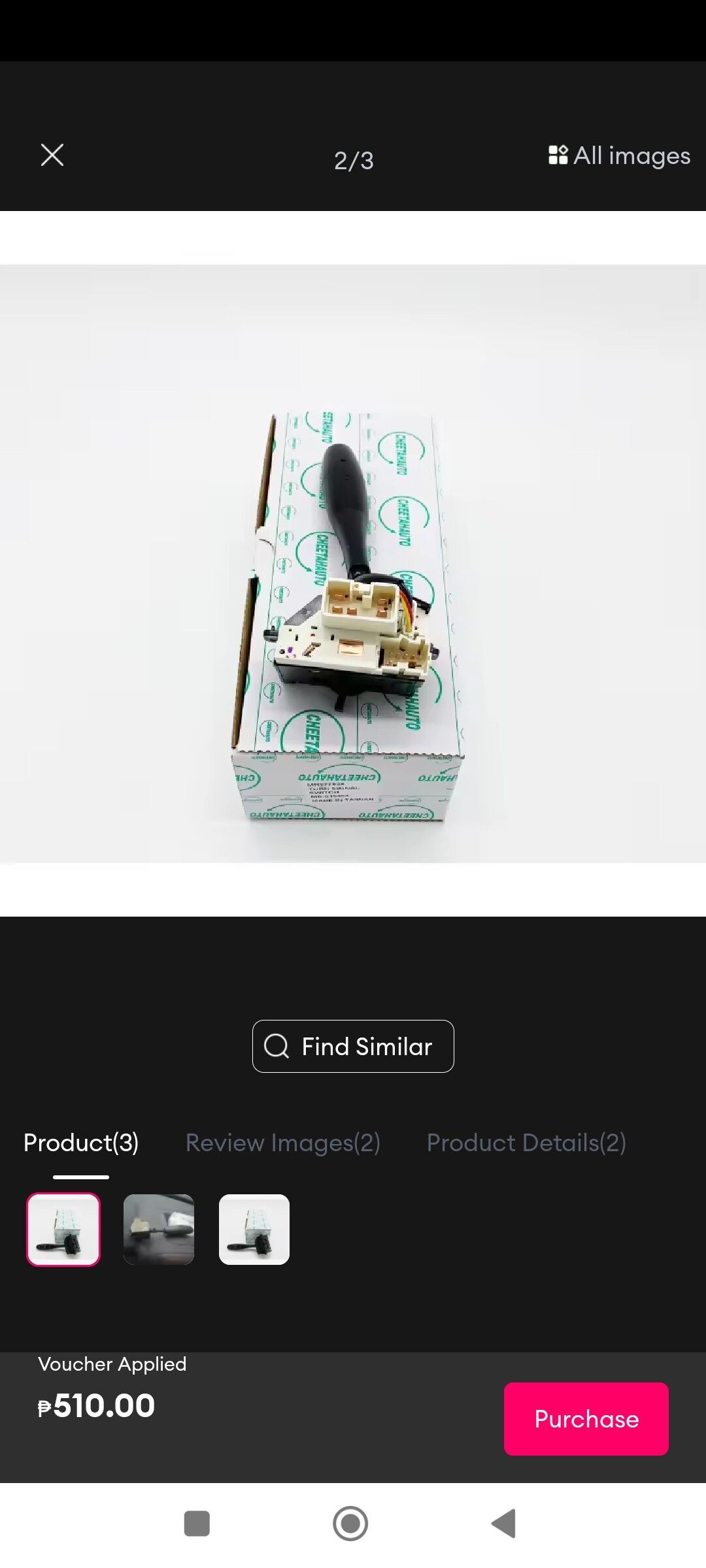Go to the system home screen

pyautogui.click(x=350, y=1524)
